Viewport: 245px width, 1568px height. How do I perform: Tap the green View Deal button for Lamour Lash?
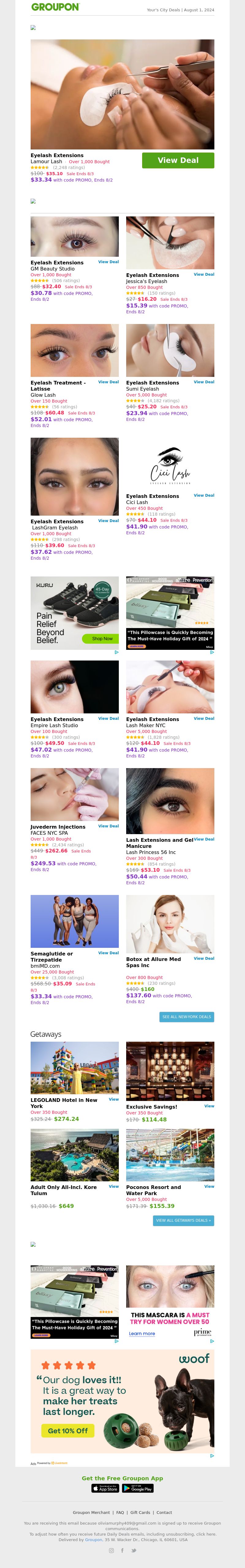[x=178, y=160]
